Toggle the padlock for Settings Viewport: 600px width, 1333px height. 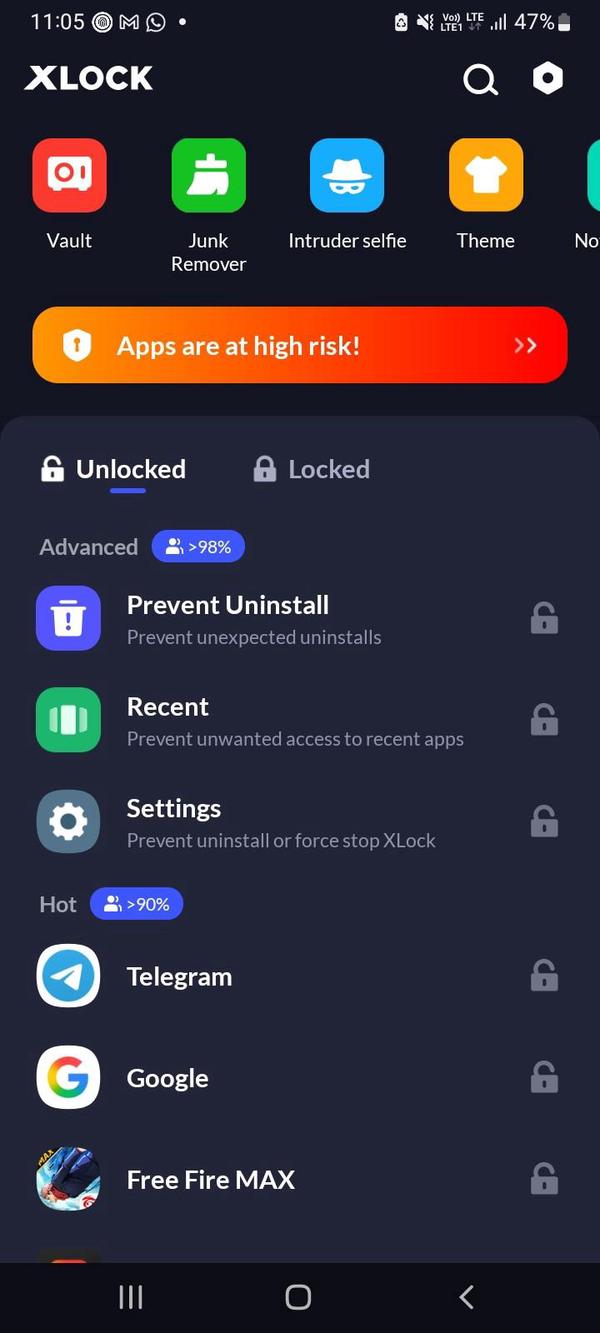tap(544, 822)
